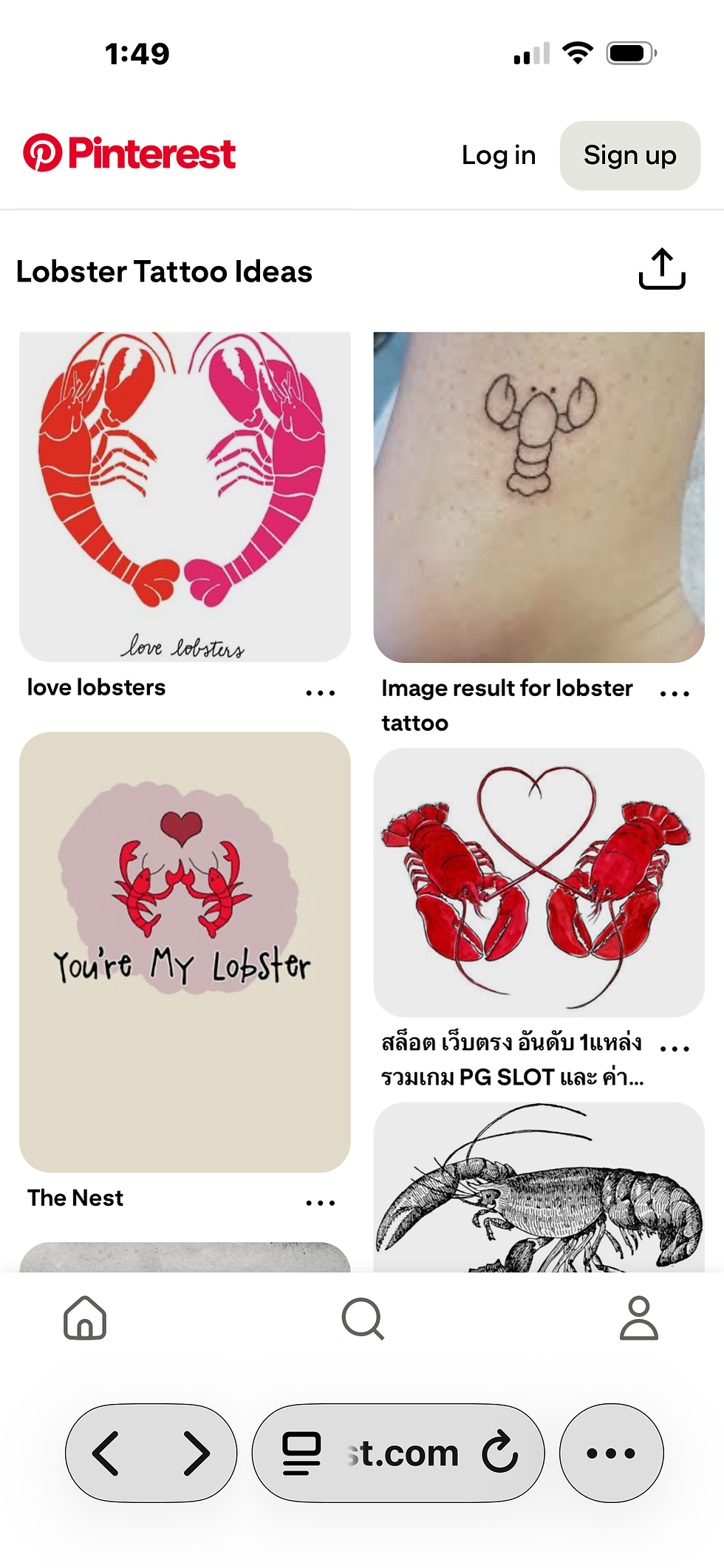Reload the current page
This screenshot has width=724, height=1568.
pos(500,1453)
